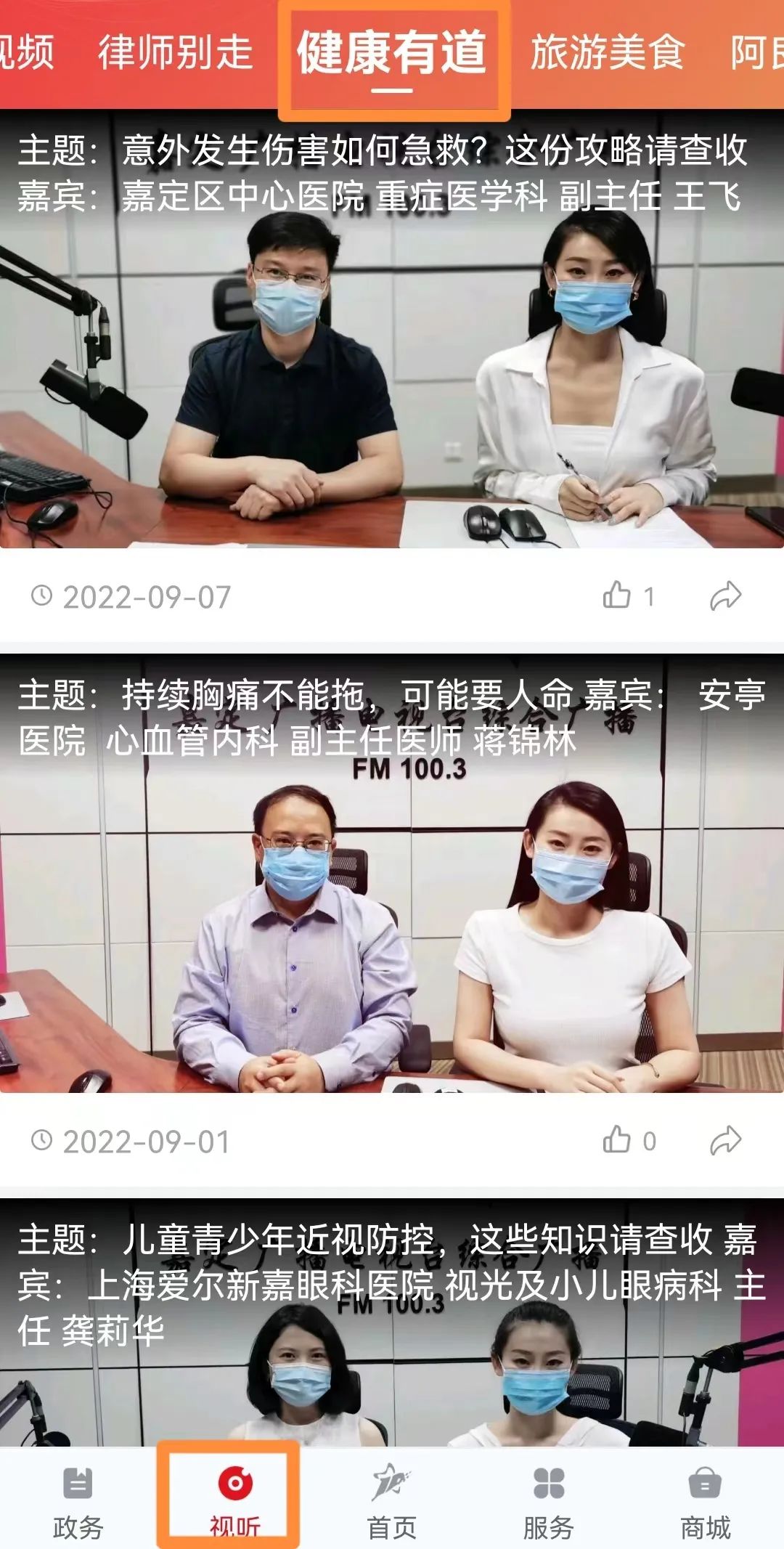Switch to the 旅游美食 tab
784x1549 pixels.
(610, 51)
